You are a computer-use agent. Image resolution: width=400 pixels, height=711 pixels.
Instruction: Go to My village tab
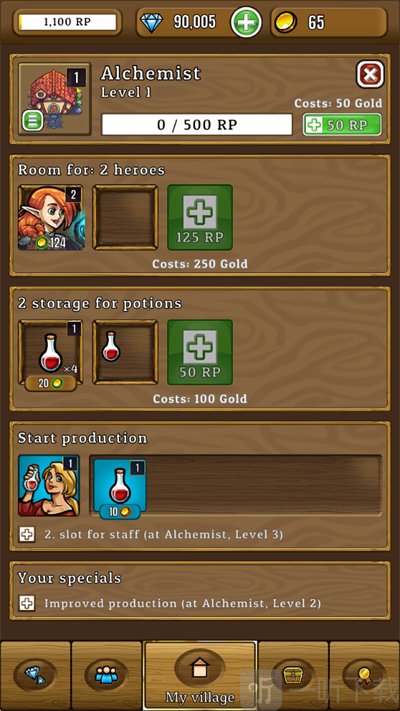[200, 676]
